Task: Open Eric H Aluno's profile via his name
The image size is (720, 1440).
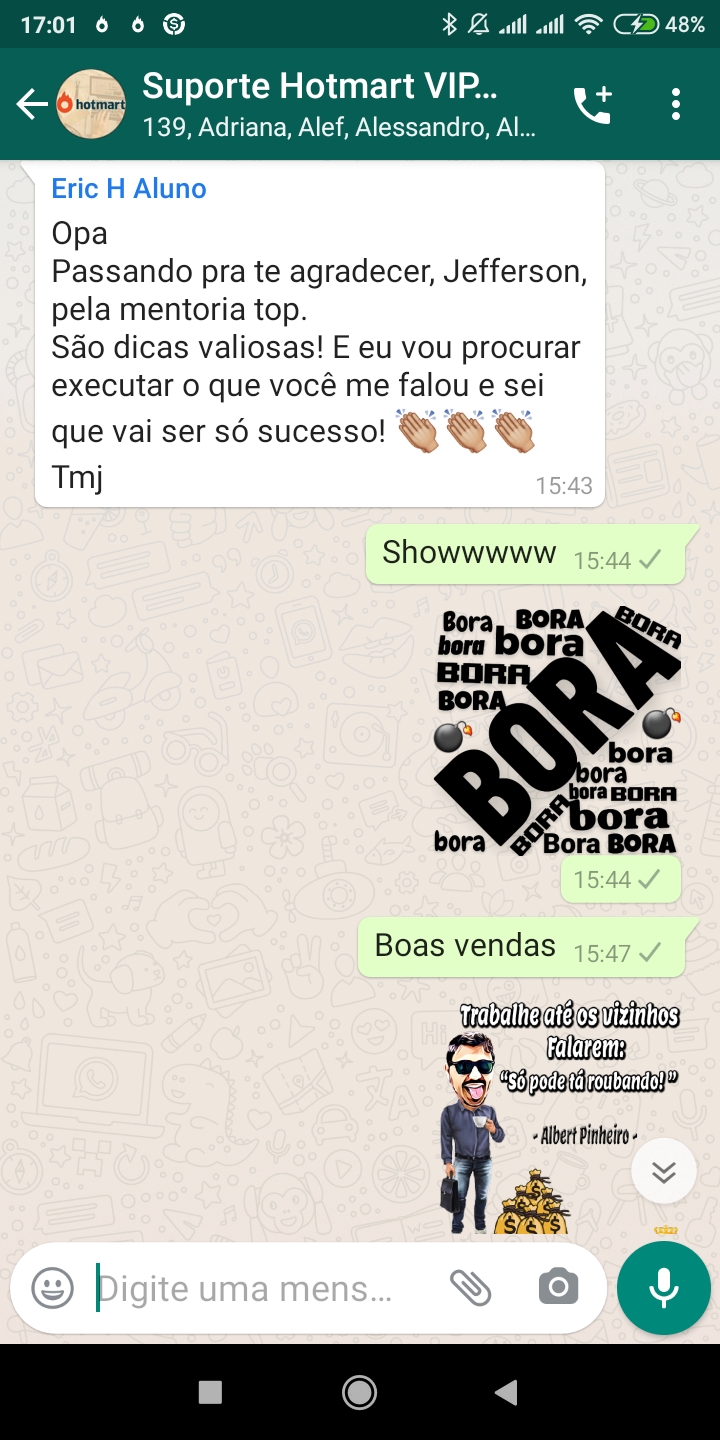Action: point(128,188)
